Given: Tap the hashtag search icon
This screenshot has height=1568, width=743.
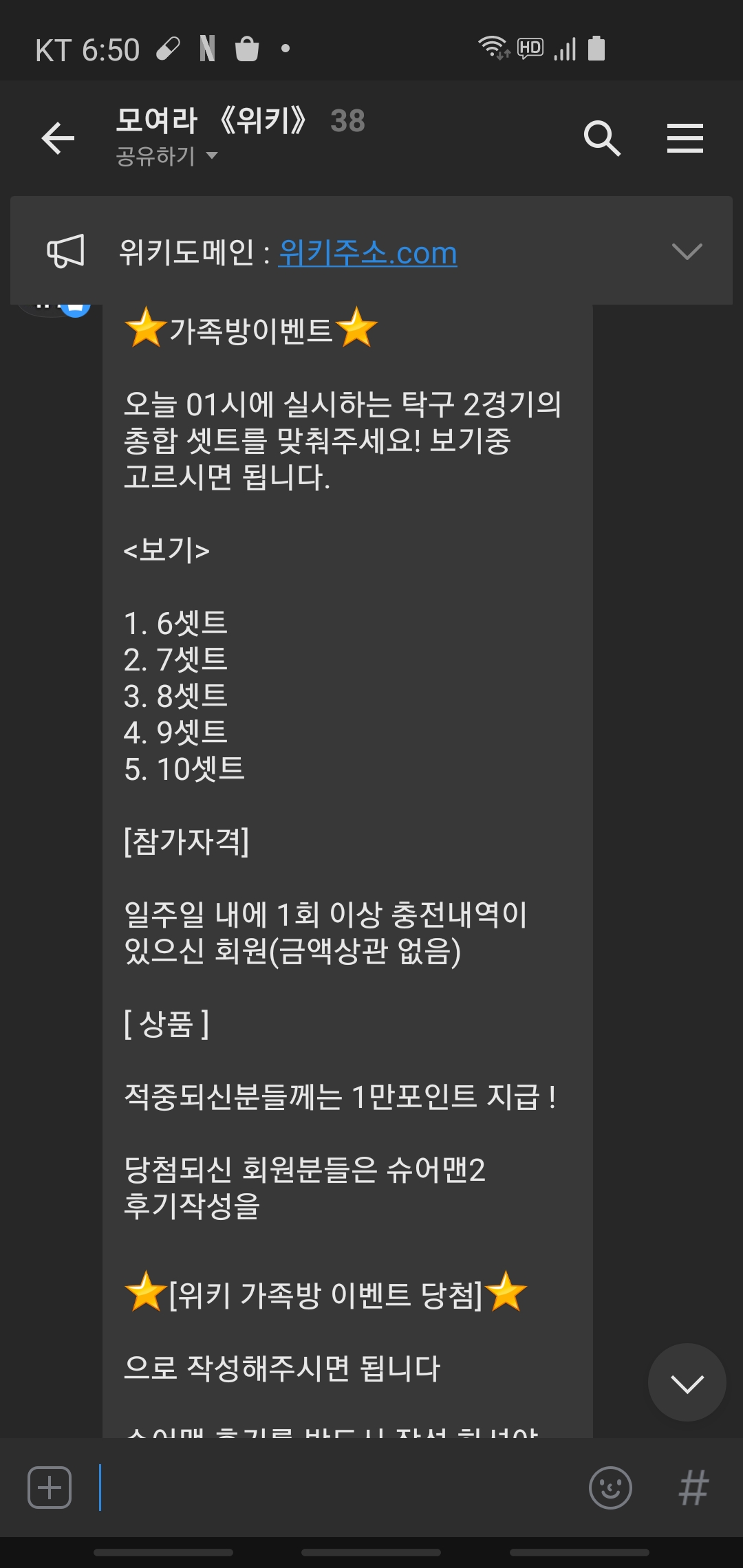Looking at the screenshot, I should 693,1488.
